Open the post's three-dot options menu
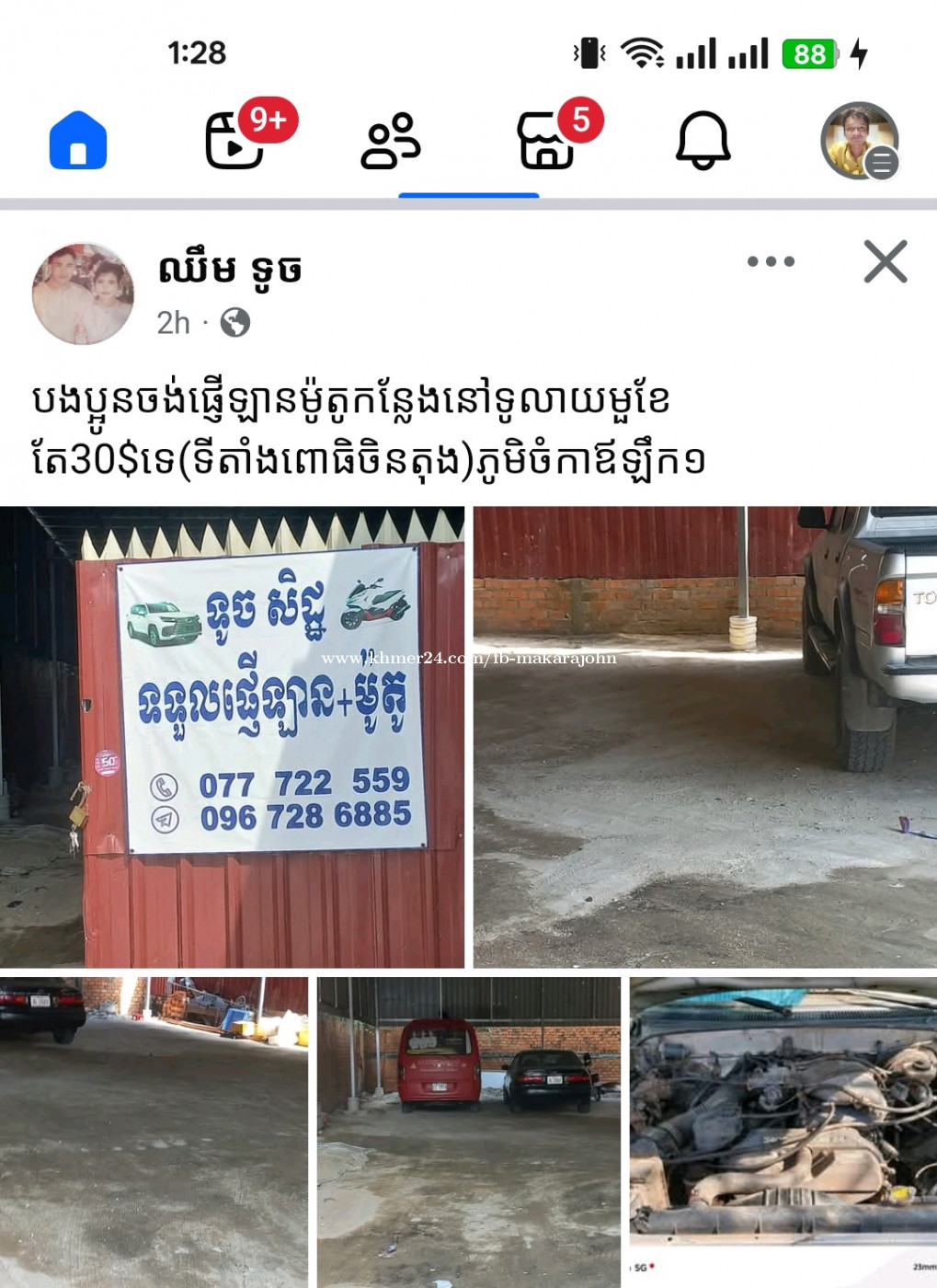This screenshot has height=1288, width=937. pos(771,262)
